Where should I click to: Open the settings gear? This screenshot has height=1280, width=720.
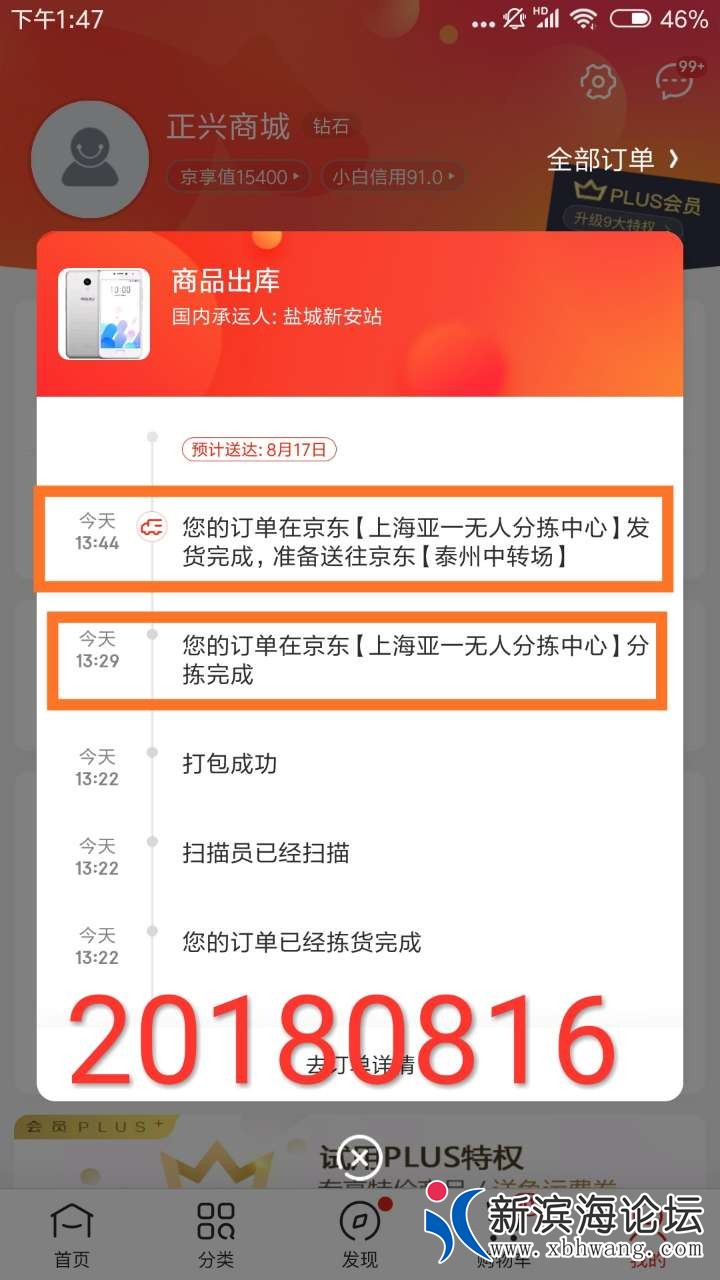[x=598, y=81]
